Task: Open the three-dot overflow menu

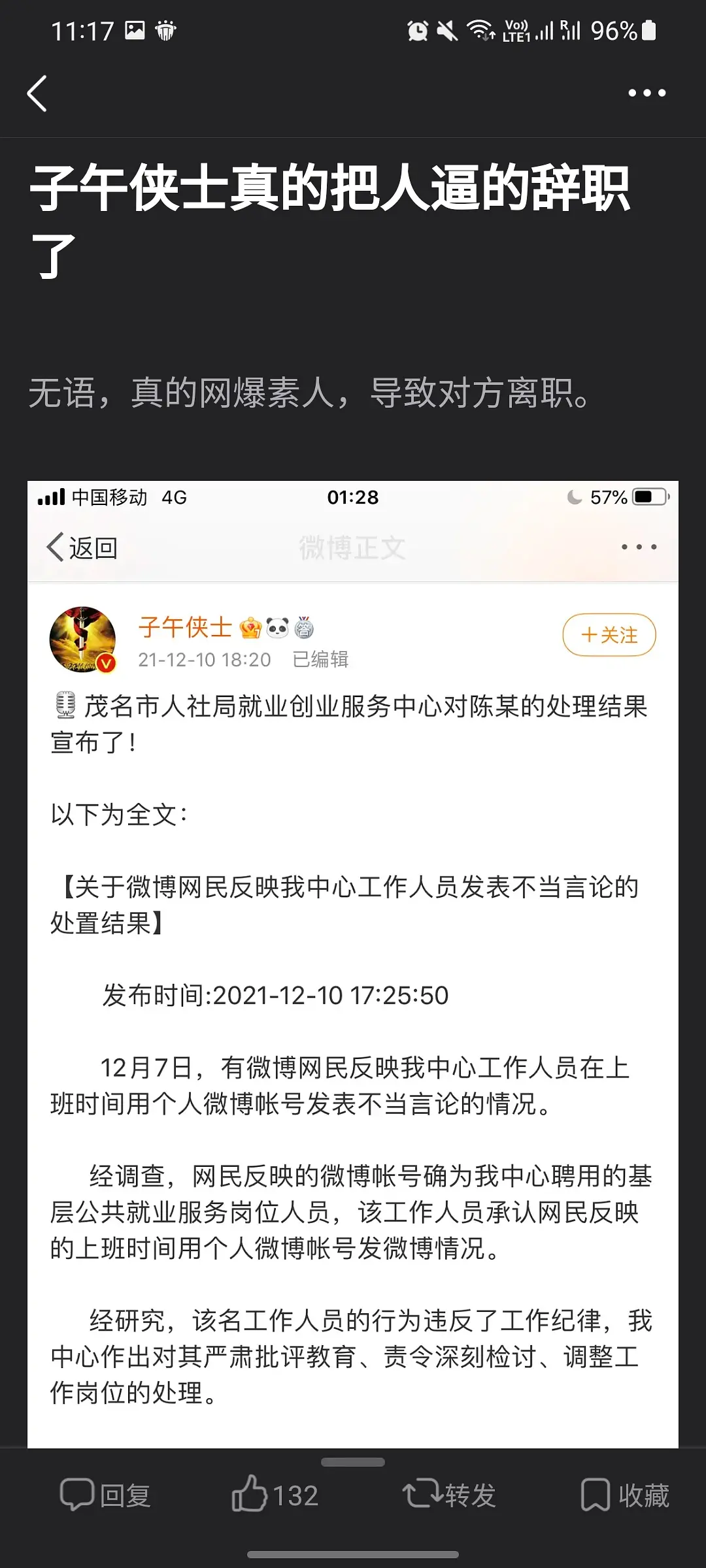Action: coord(647,93)
